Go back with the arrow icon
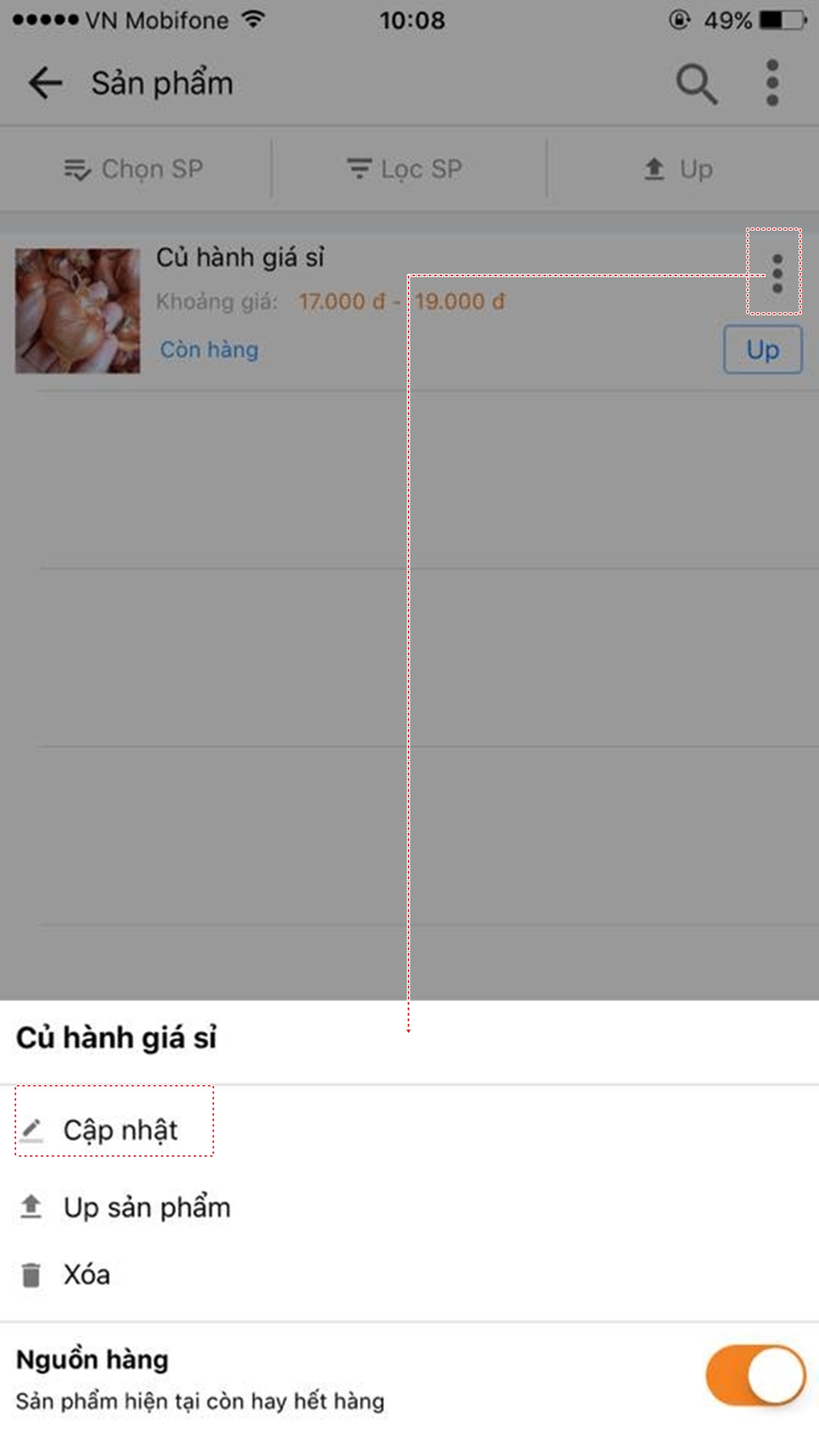The height and width of the screenshot is (1456, 819). click(x=45, y=83)
